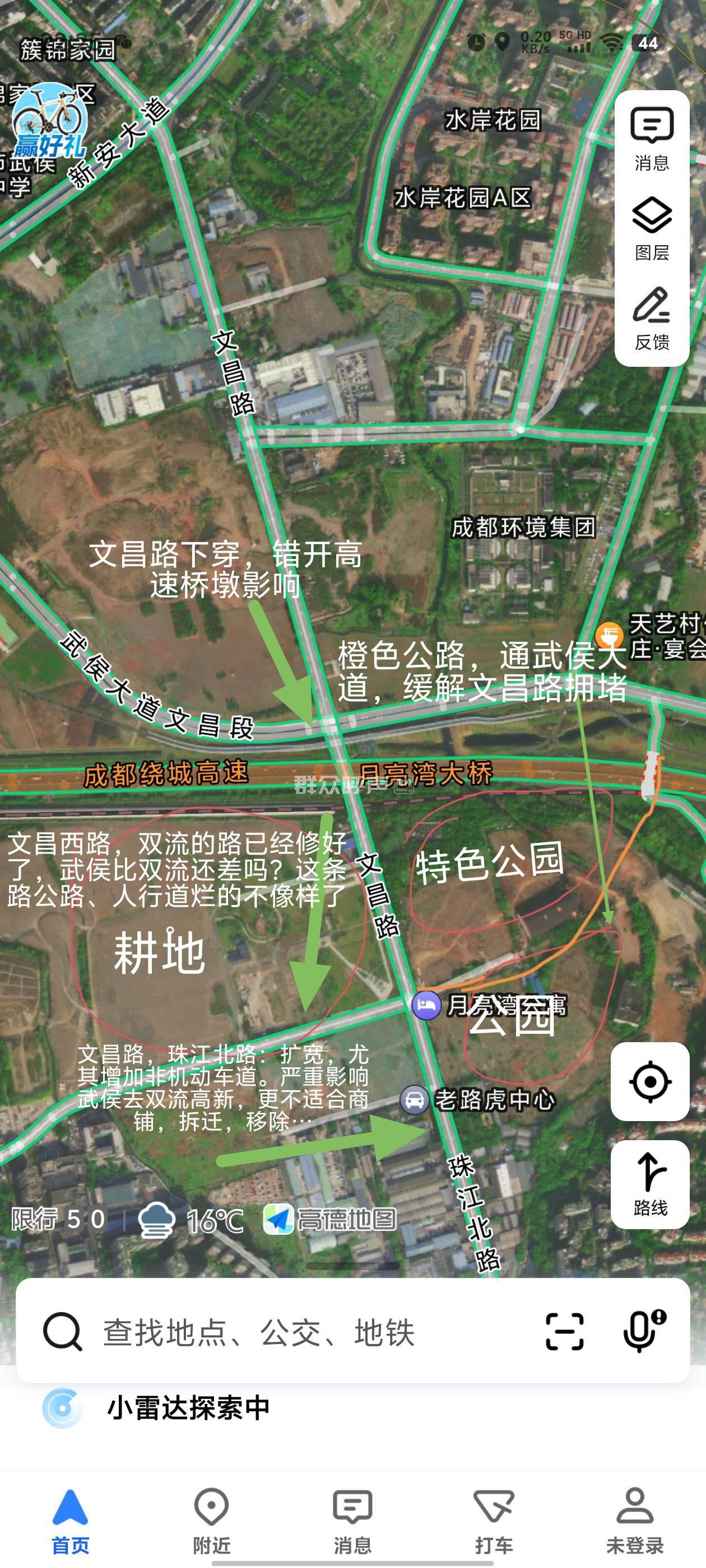
Task: Open the 路线 route planner
Action: pyautogui.click(x=650, y=1184)
